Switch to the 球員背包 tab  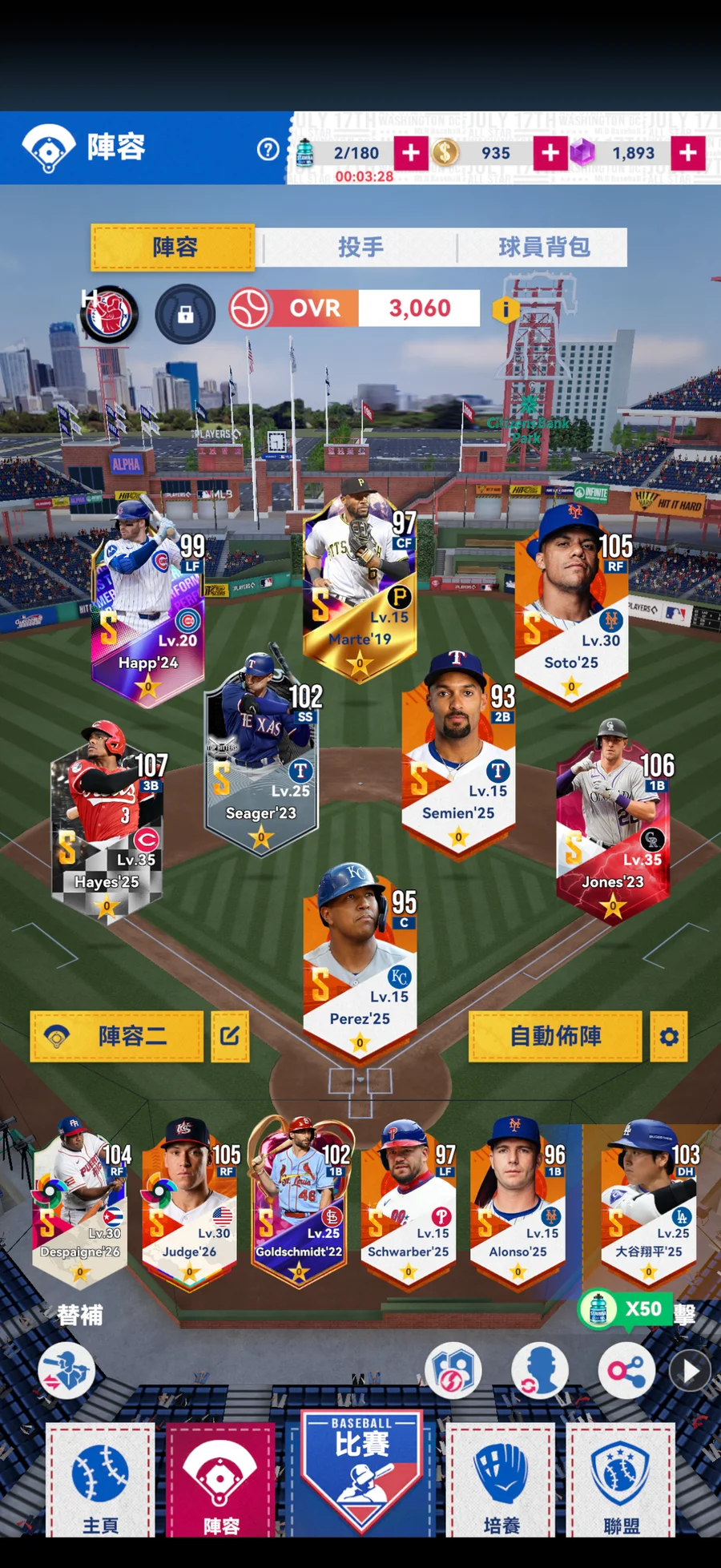tap(543, 247)
